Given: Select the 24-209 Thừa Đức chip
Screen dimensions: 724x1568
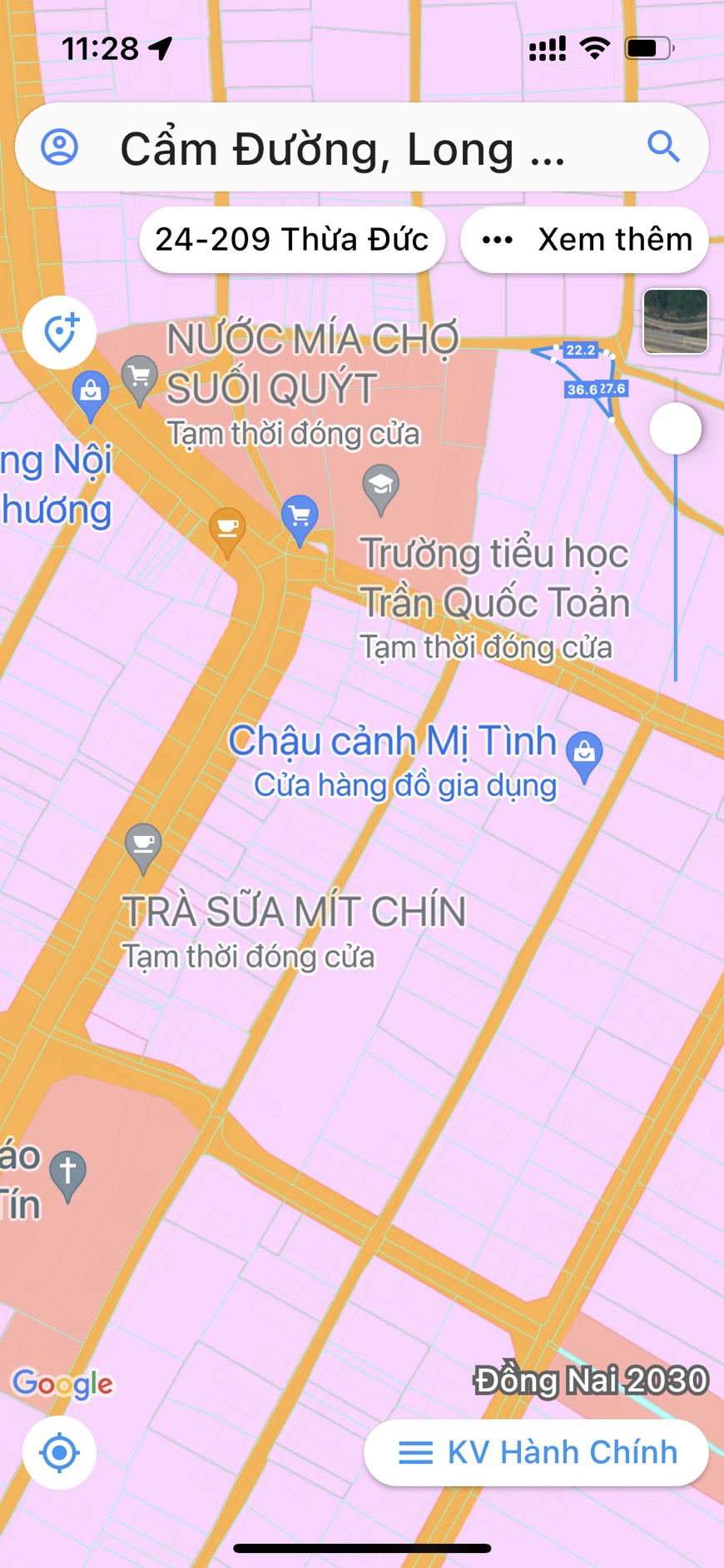Looking at the screenshot, I should pos(291,240).
